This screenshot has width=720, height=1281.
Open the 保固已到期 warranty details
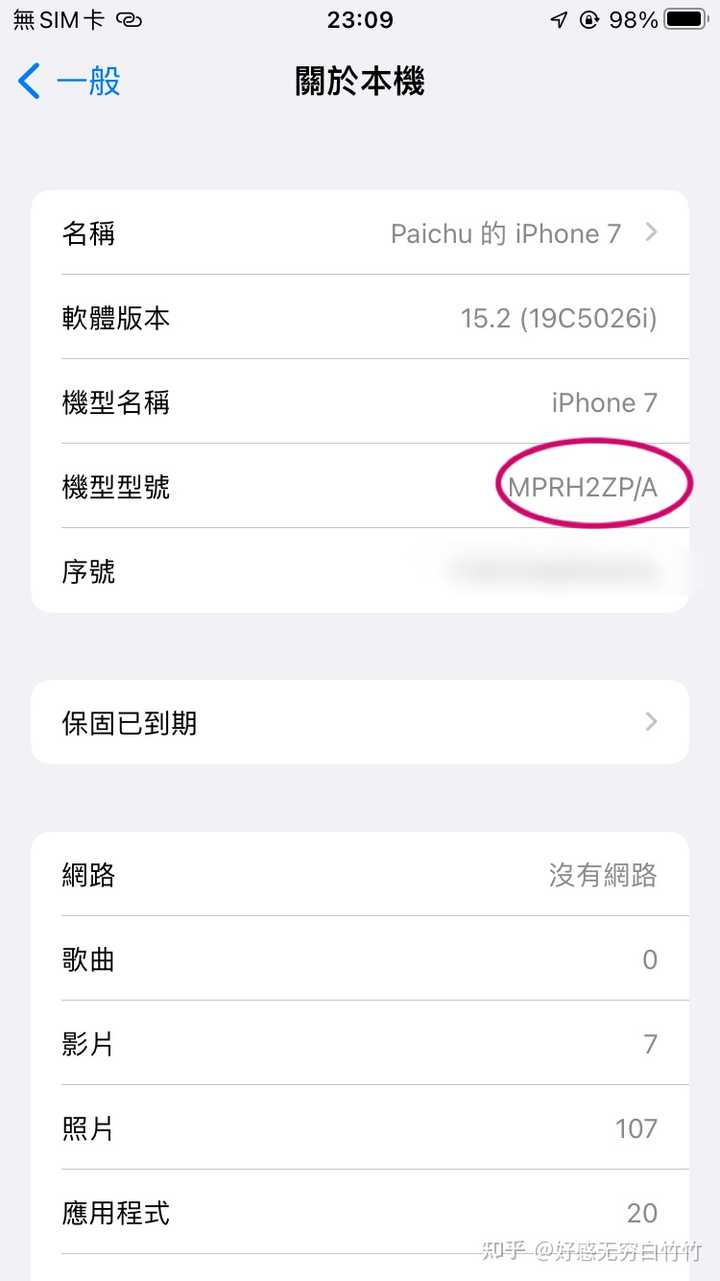click(x=360, y=722)
